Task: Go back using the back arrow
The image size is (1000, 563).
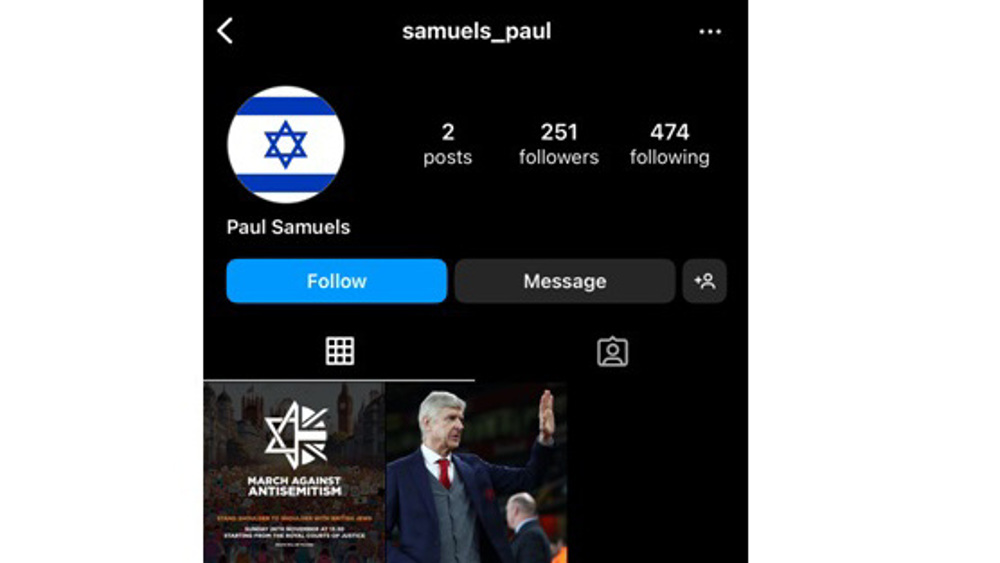Action: coord(225,32)
